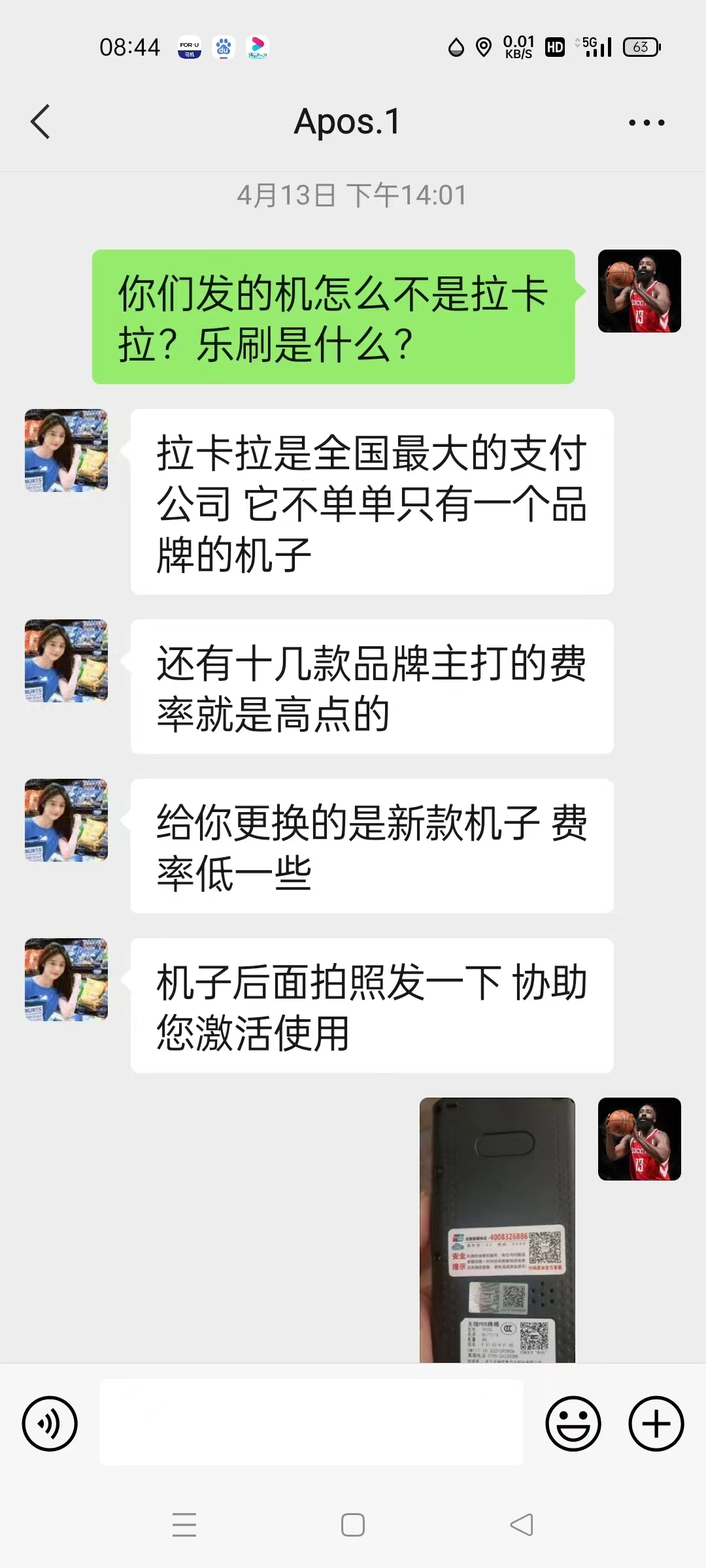Go back from the Apos.1 chat
This screenshot has height=1568, width=706.
pyautogui.click(x=41, y=122)
